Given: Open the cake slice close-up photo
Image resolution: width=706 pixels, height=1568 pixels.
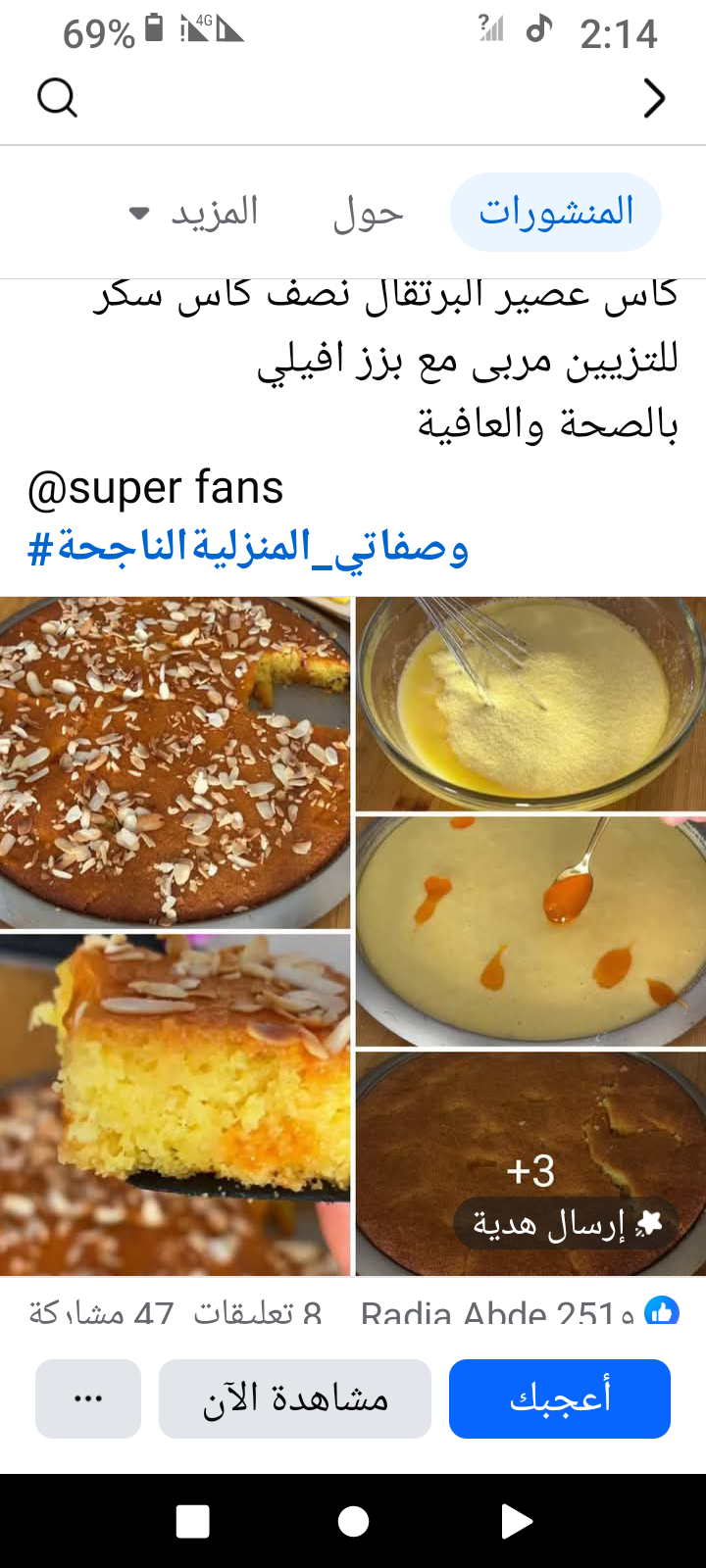Looking at the screenshot, I should click(175, 1104).
